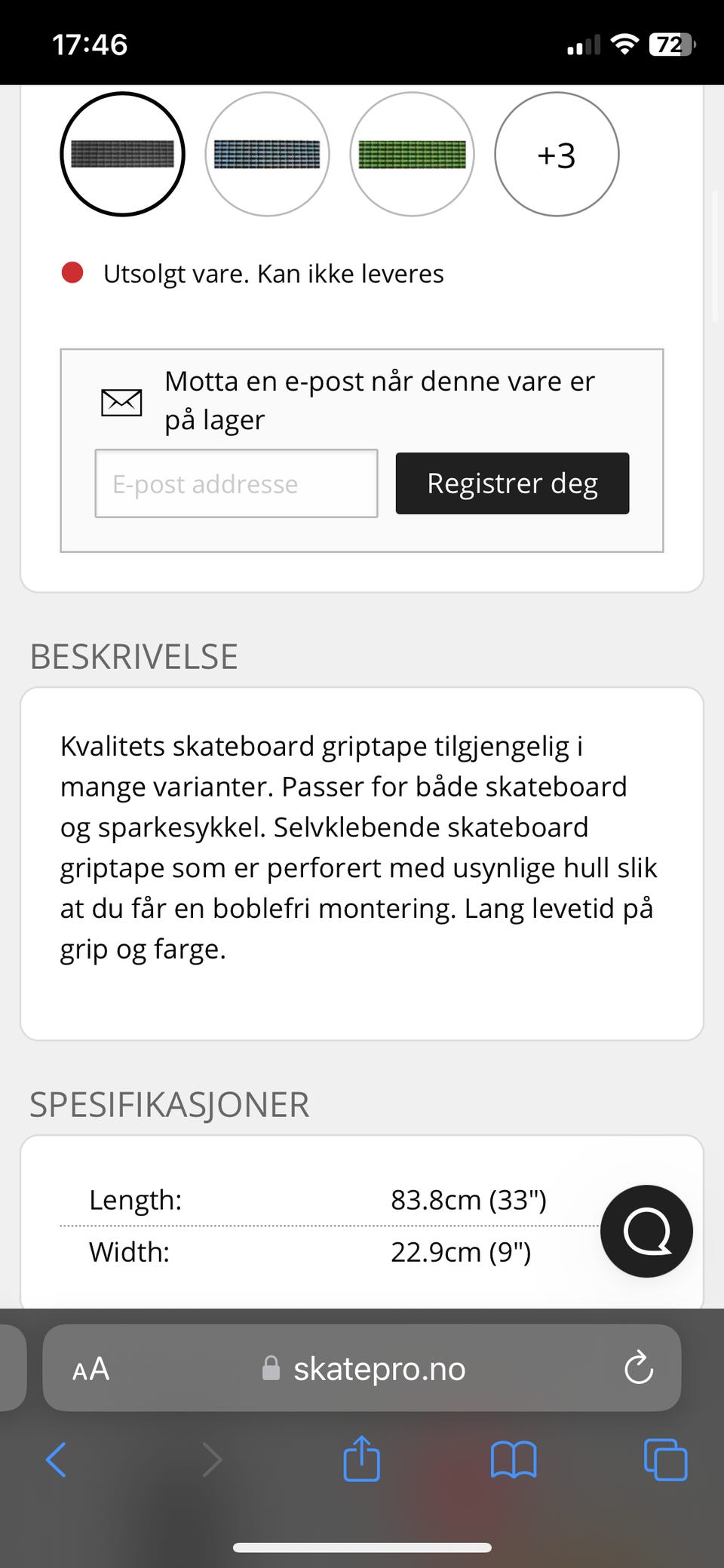Open the Bookmarks panel in Safari
Image resolution: width=724 pixels, height=1568 pixels.
[x=514, y=1458]
